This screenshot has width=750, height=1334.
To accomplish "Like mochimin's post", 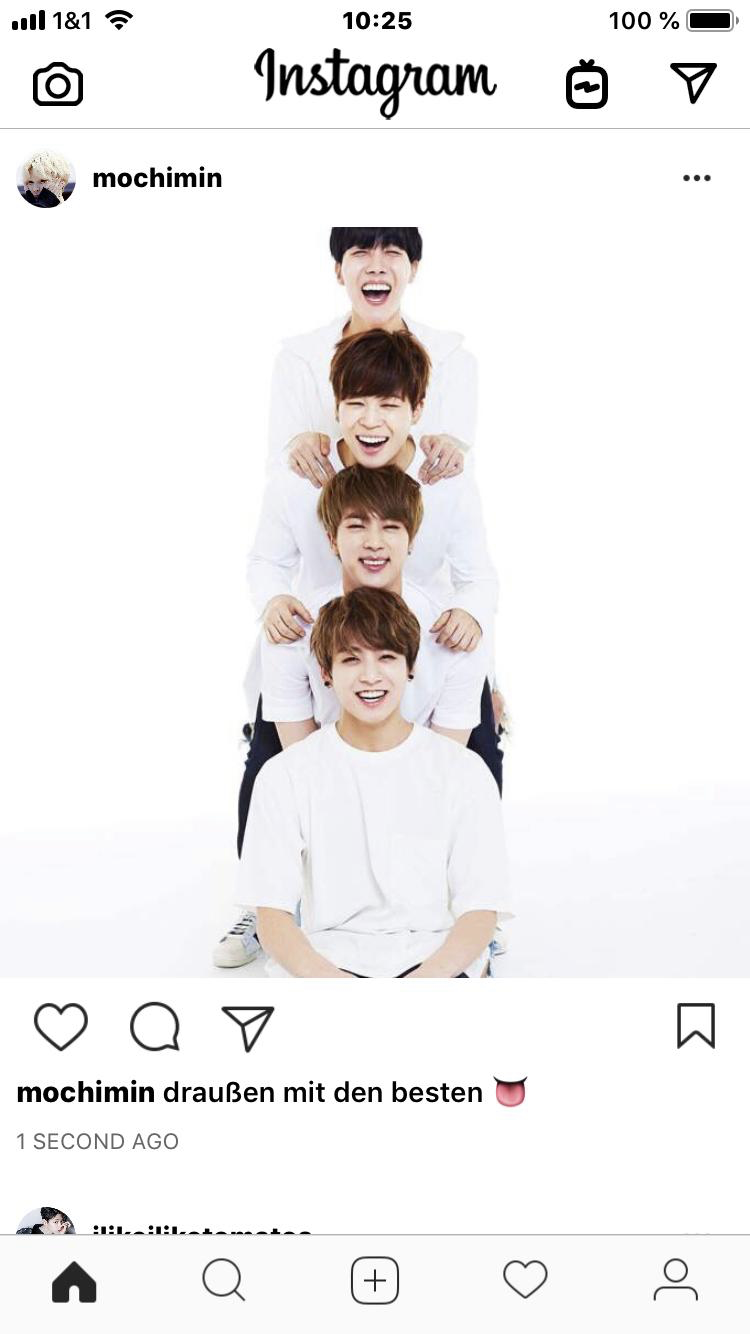I will pyautogui.click(x=61, y=1026).
